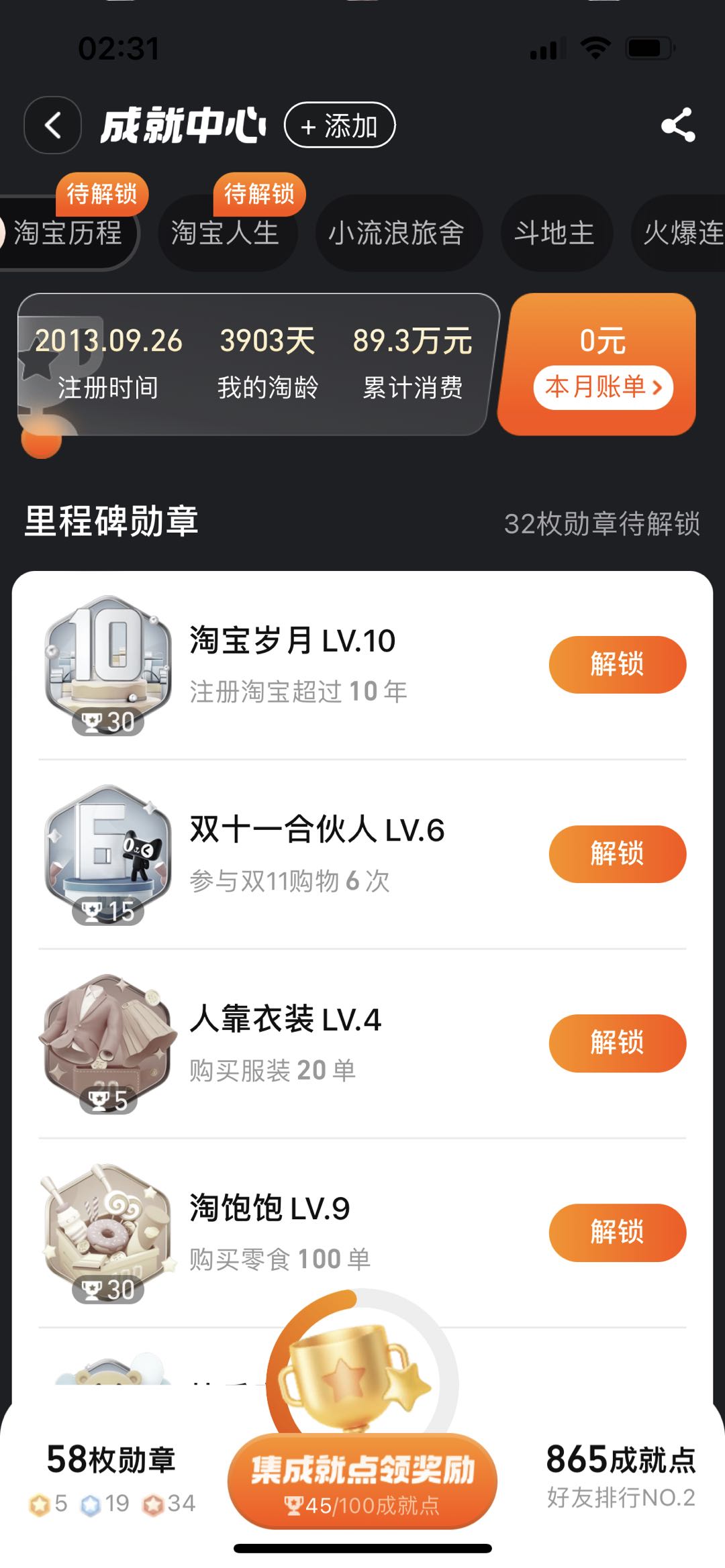Switch to the 淘宝历程 tab
The image size is (725, 1568).
(x=68, y=233)
